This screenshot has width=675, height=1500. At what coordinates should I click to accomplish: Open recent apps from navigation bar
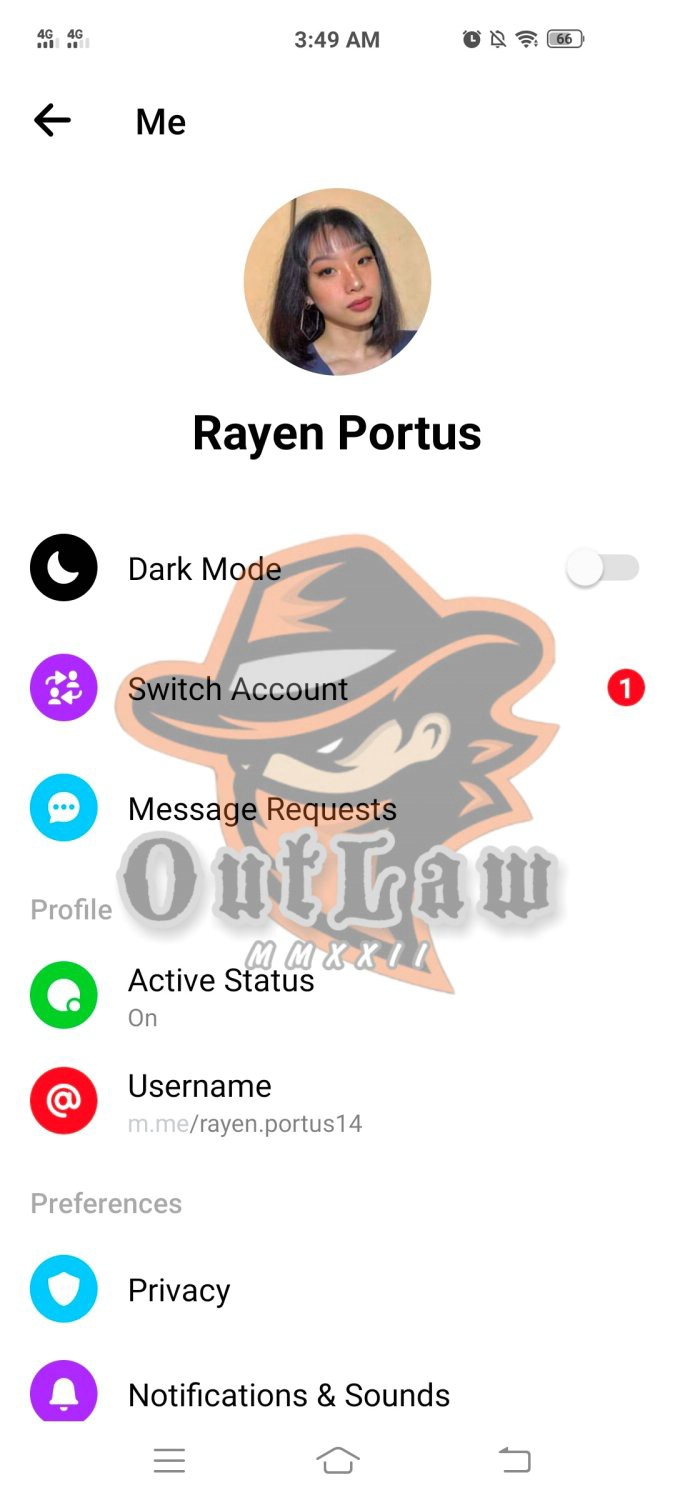click(x=169, y=1461)
